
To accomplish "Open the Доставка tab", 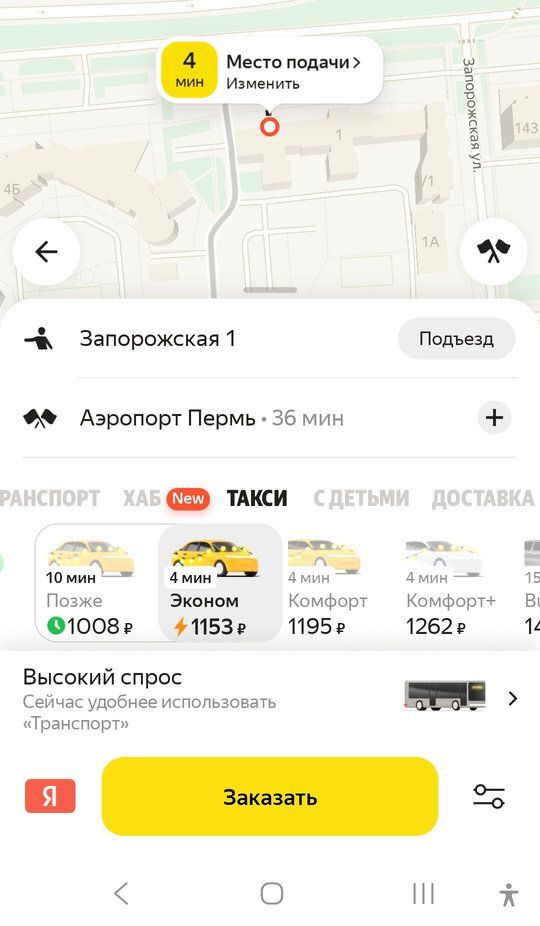I will coord(483,498).
